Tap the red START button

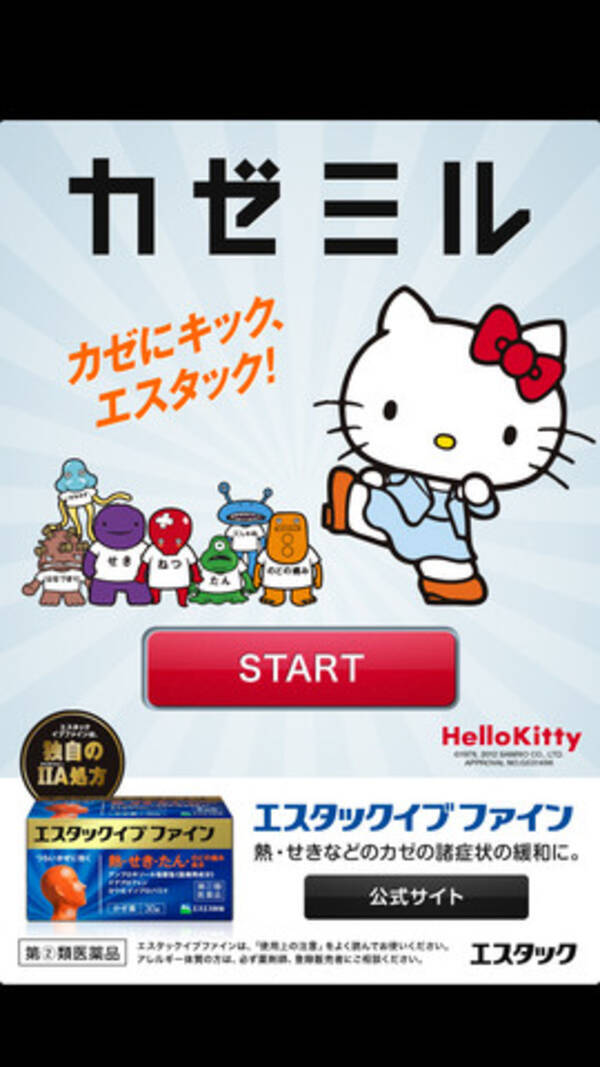pyautogui.click(x=300, y=668)
